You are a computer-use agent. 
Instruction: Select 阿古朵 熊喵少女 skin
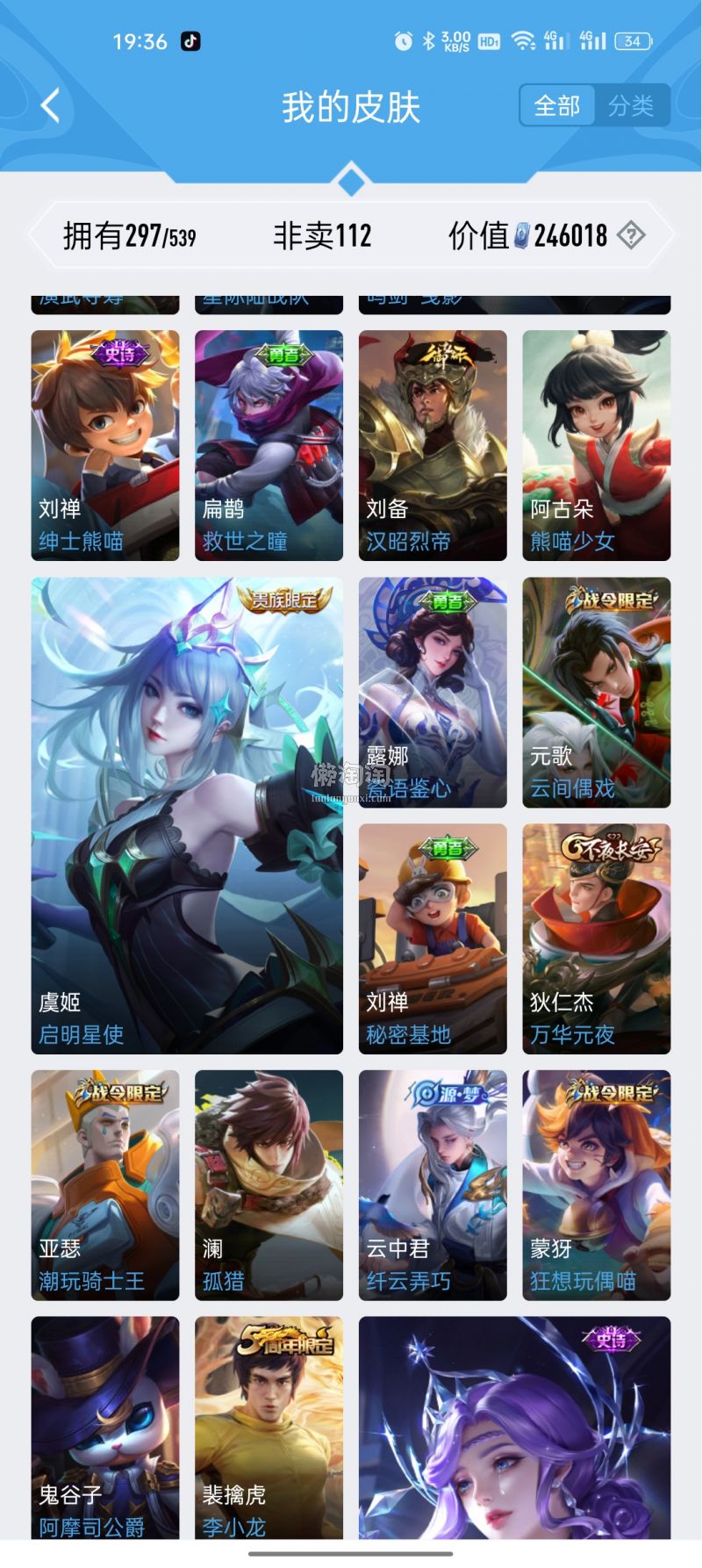point(597,445)
